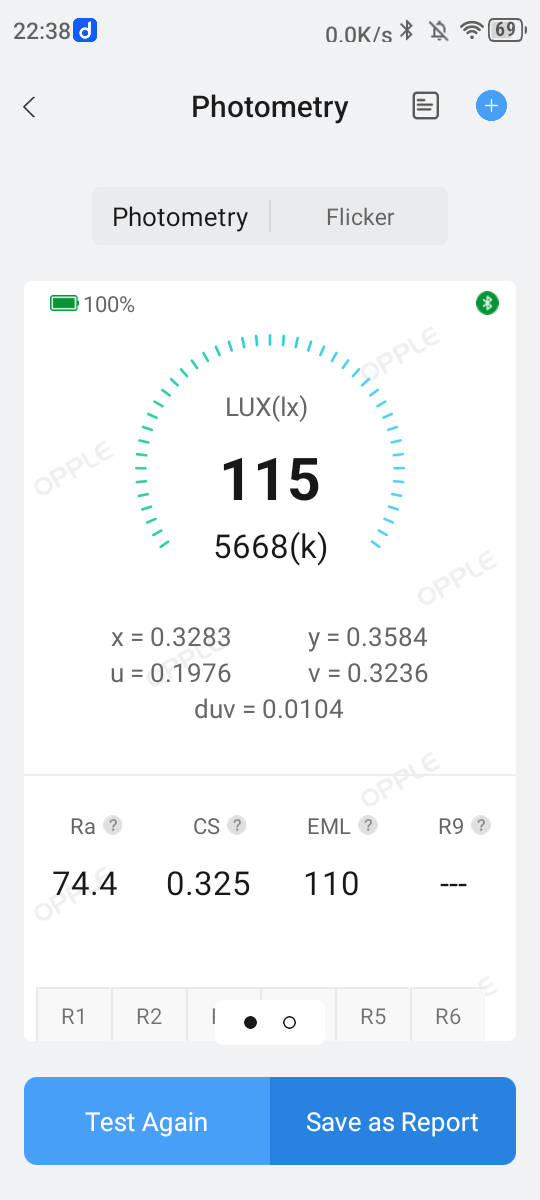Go back using the top-left arrow
540x1200 pixels.
29,107
